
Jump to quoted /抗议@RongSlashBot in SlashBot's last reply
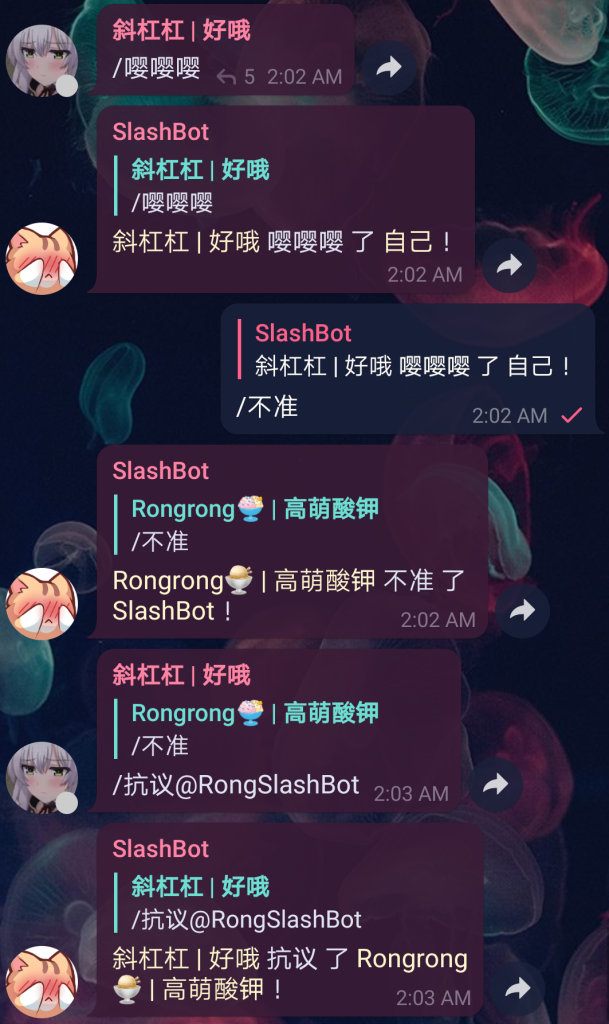click(x=246, y=903)
